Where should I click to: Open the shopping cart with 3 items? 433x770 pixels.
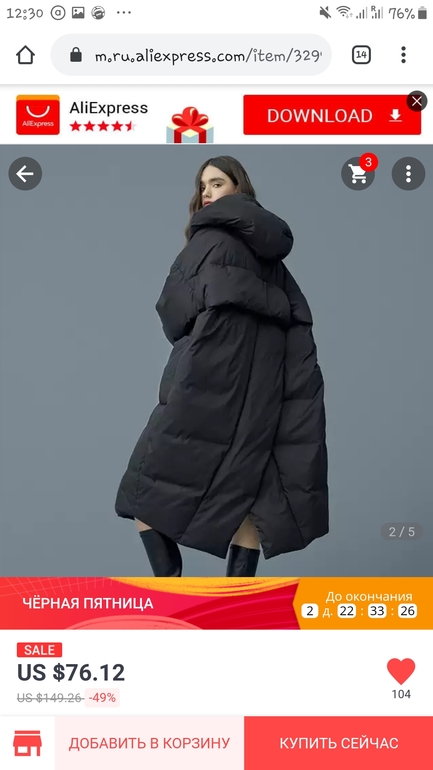point(358,173)
